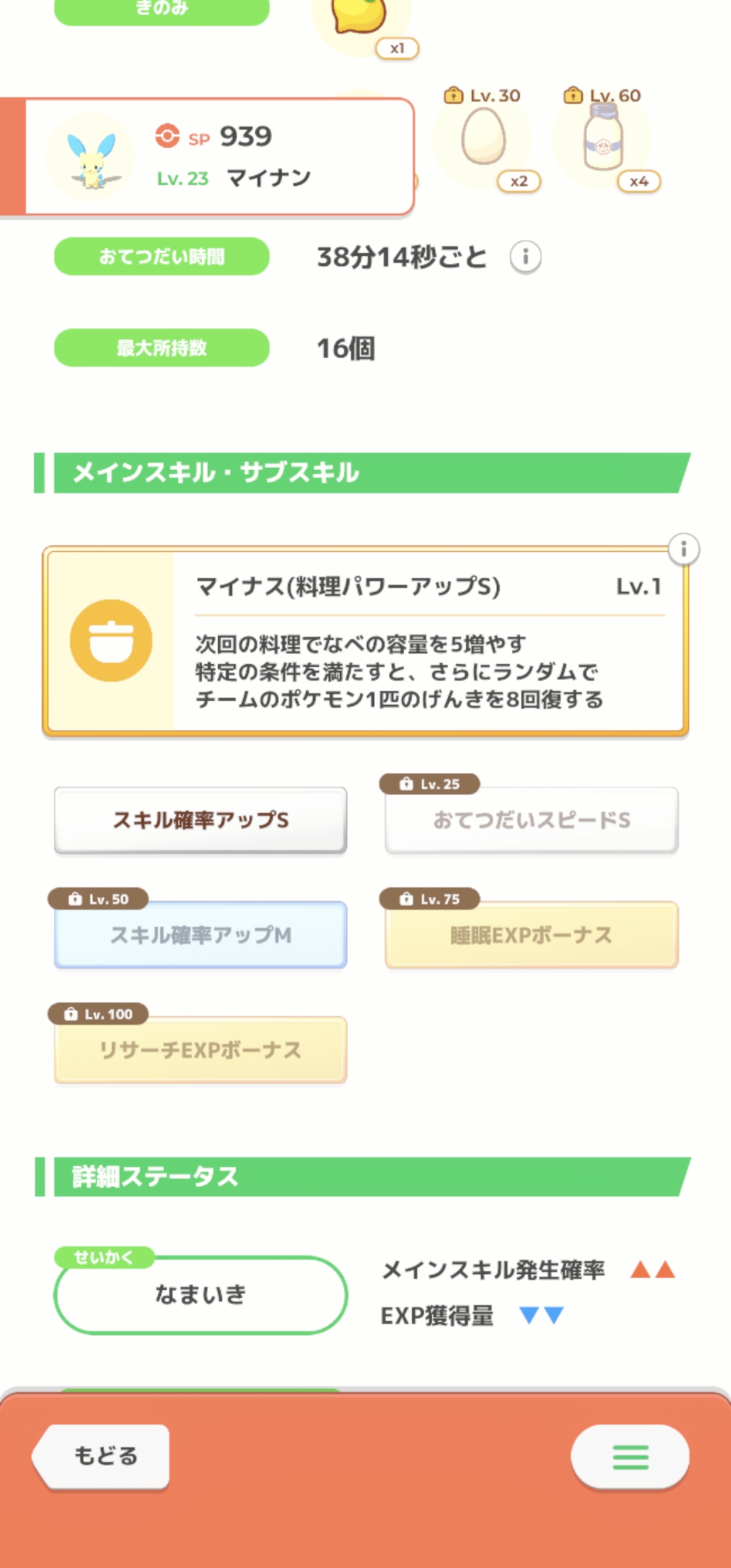Tap the locked 睡眠EXPボーナス sub skill
Screen dimensions: 731x1568
[531, 935]
